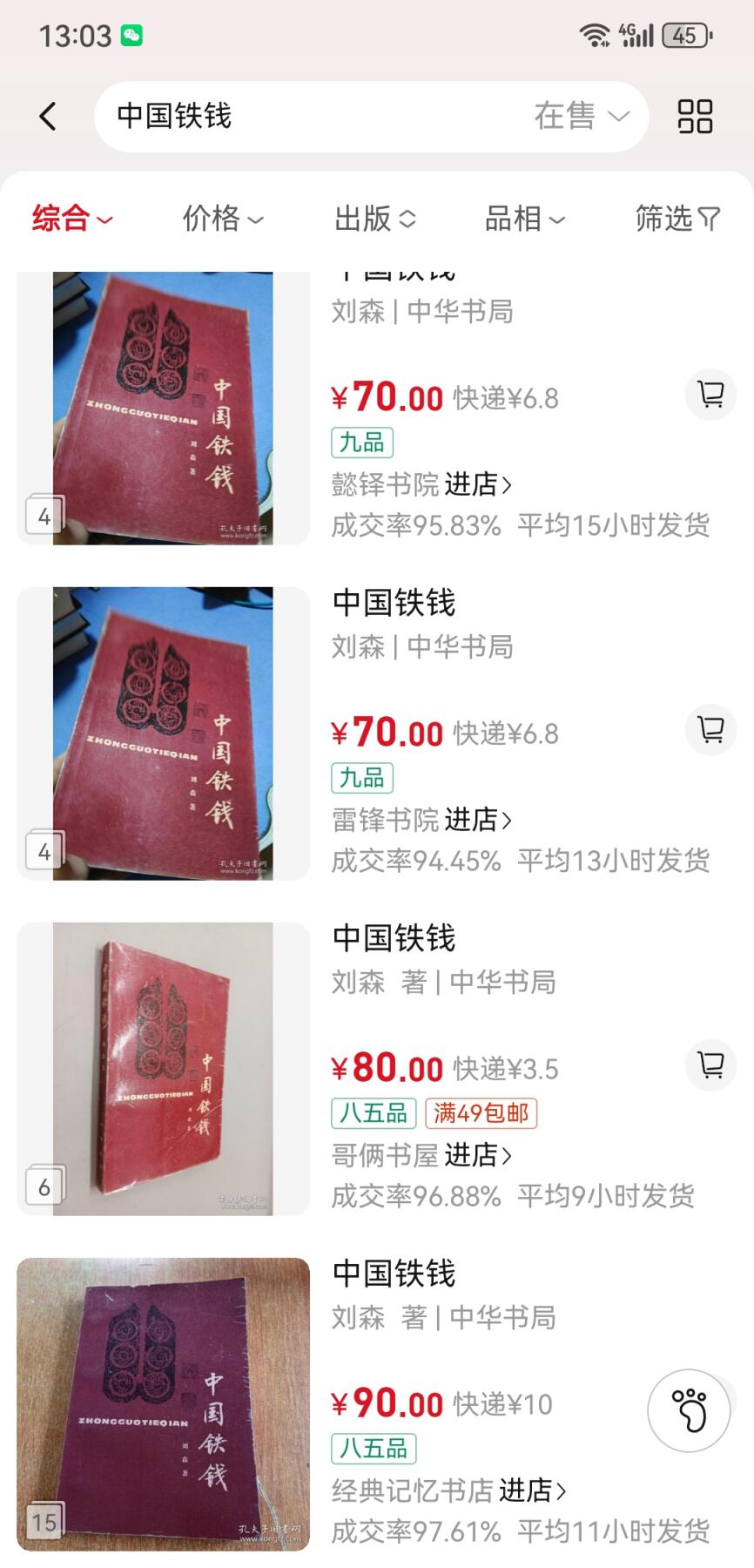Open the 综合 sort dropdown

coord(72,219)
